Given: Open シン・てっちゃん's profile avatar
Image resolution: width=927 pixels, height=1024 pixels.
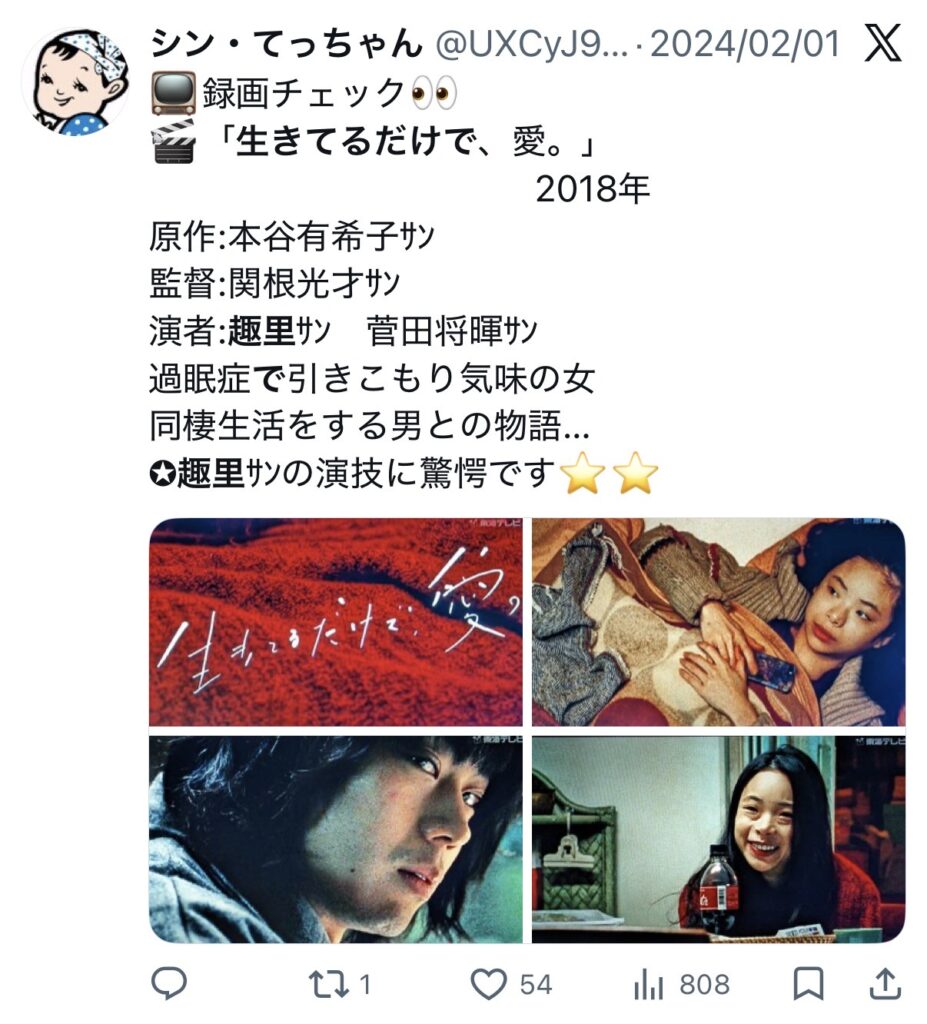Looking at the screenshot, I should (x=78, y=81).
